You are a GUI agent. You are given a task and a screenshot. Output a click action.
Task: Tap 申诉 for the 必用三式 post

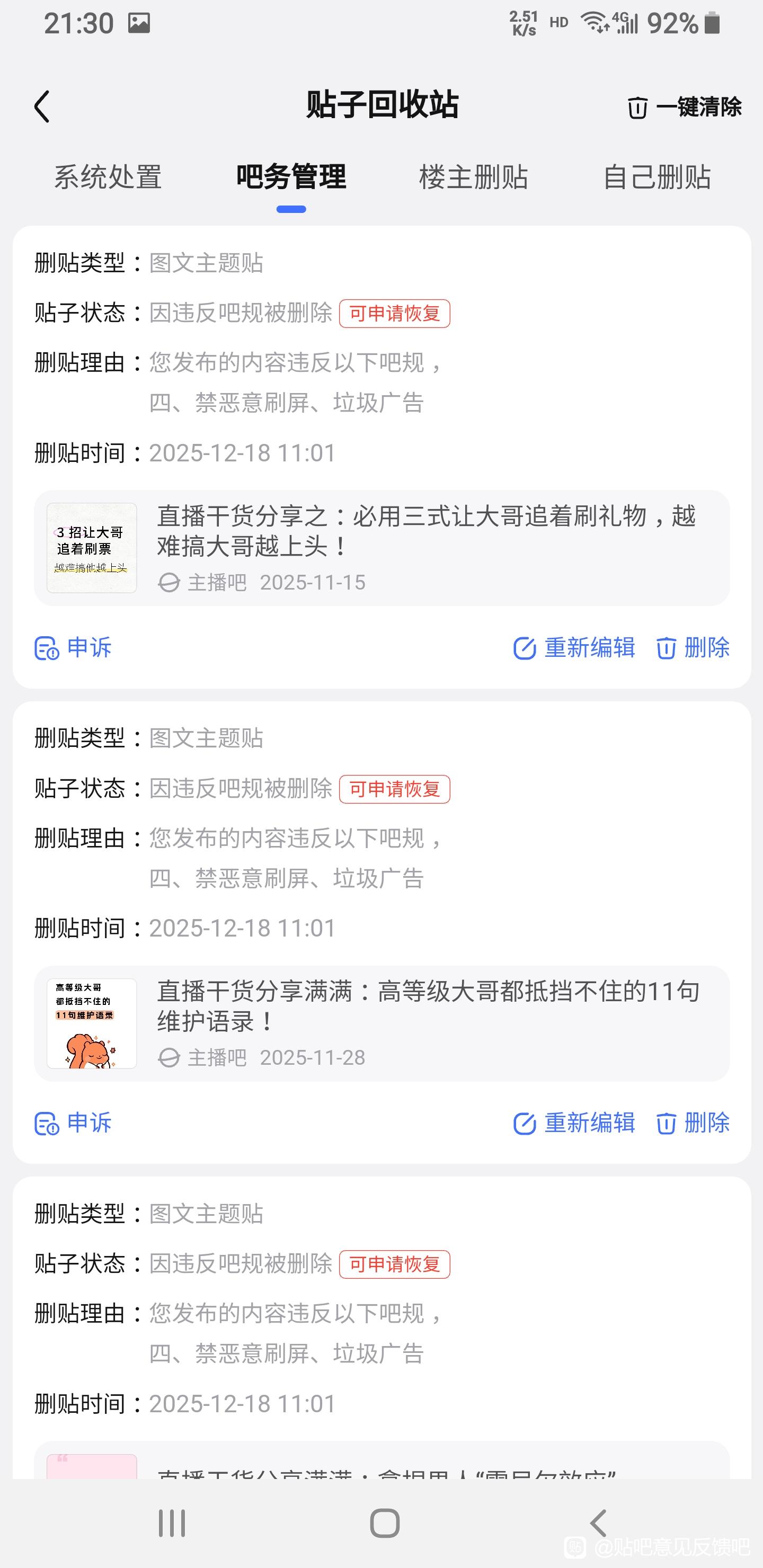73,648
